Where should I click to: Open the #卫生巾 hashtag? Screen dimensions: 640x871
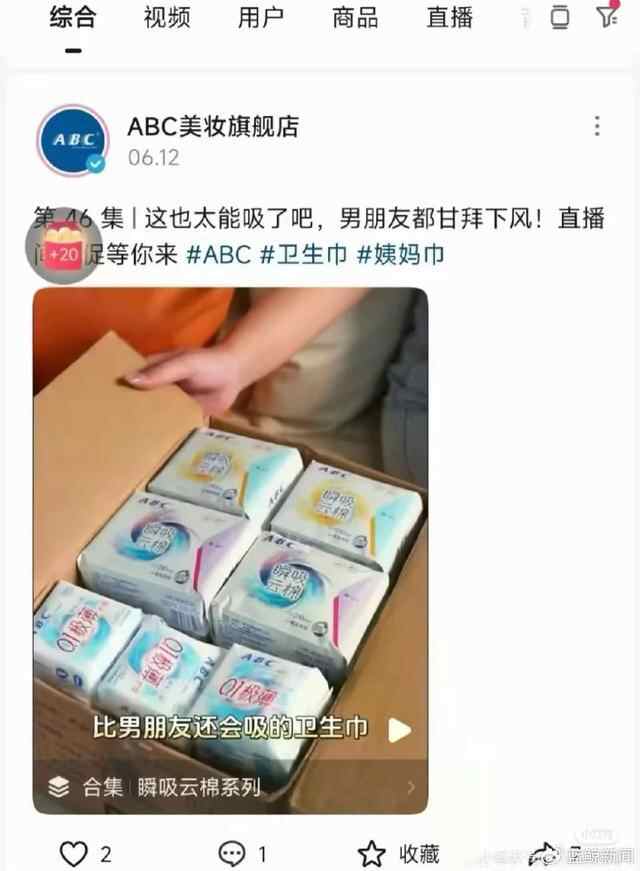point(303,254)
